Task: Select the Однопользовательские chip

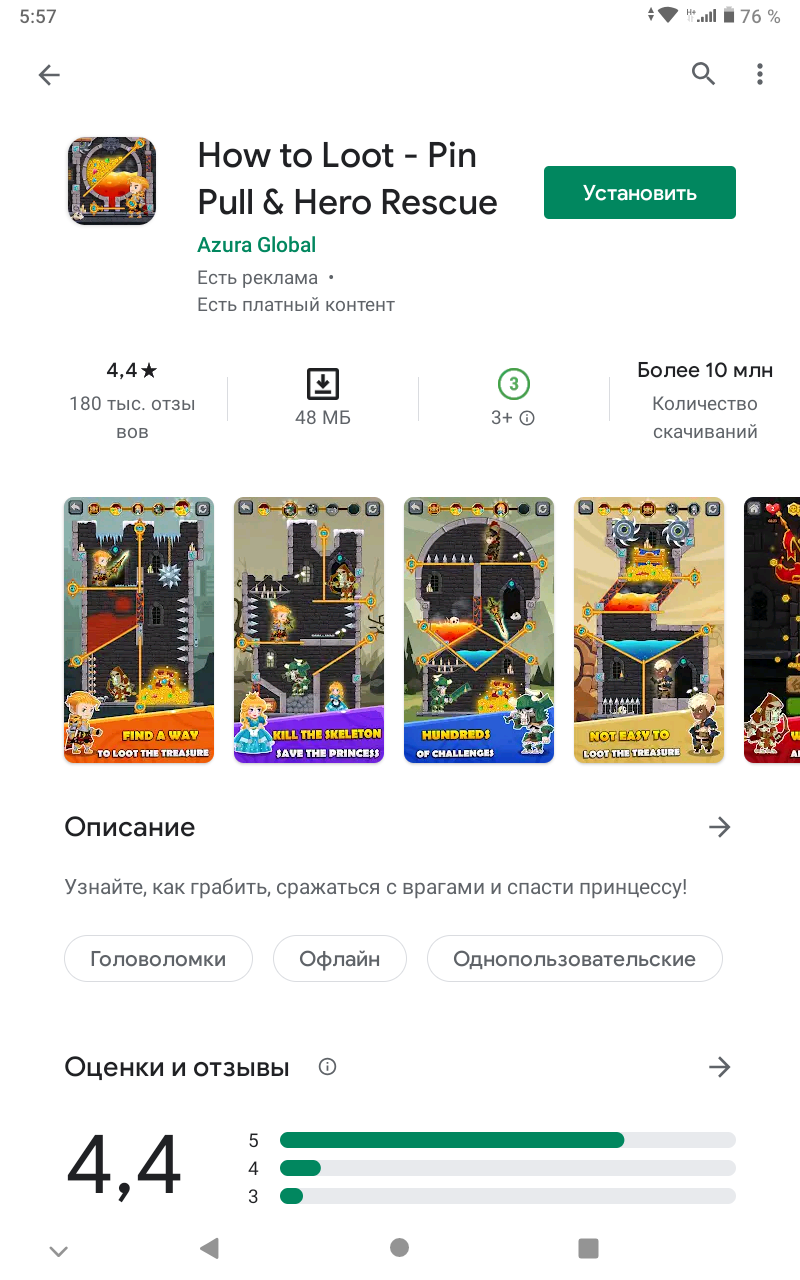Action: click(x=574, y=959)
